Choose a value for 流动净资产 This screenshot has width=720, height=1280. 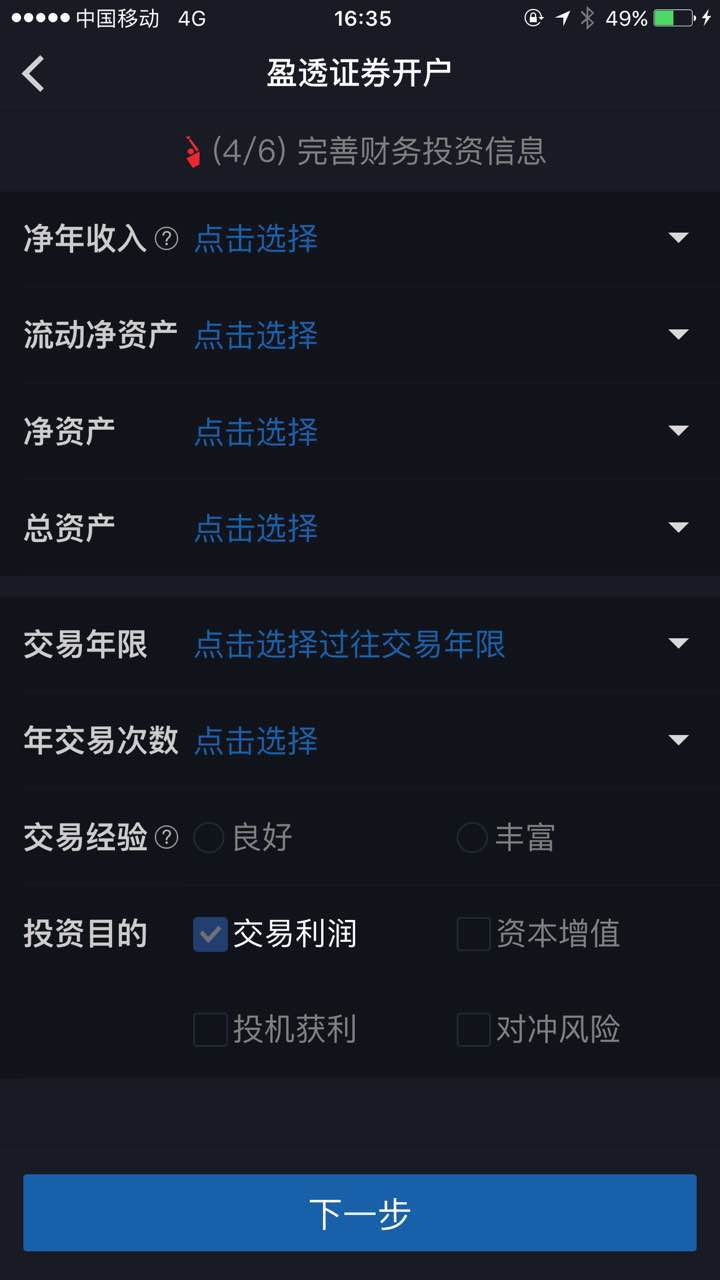pos(360,334)
